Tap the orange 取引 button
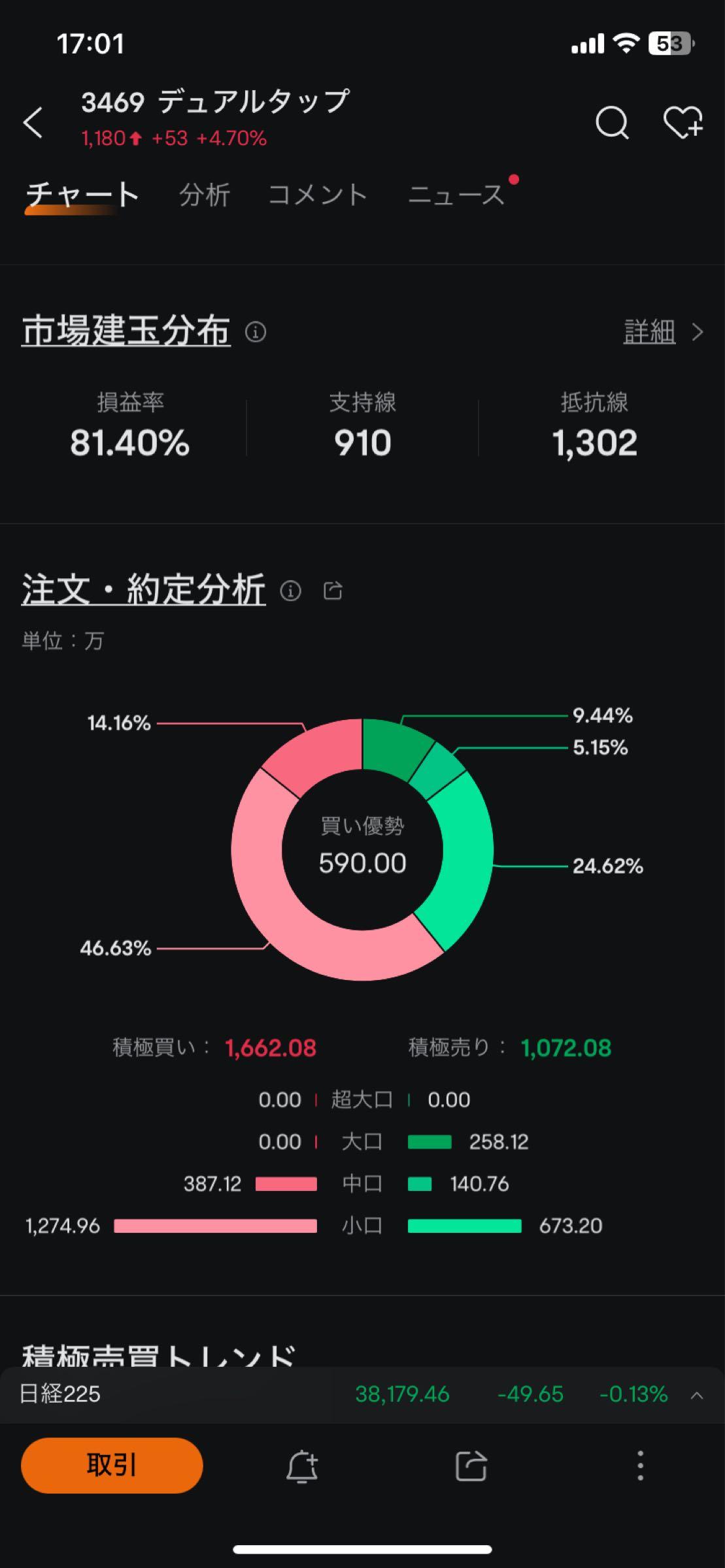 pyautogui.click(x=112, y=1465)
